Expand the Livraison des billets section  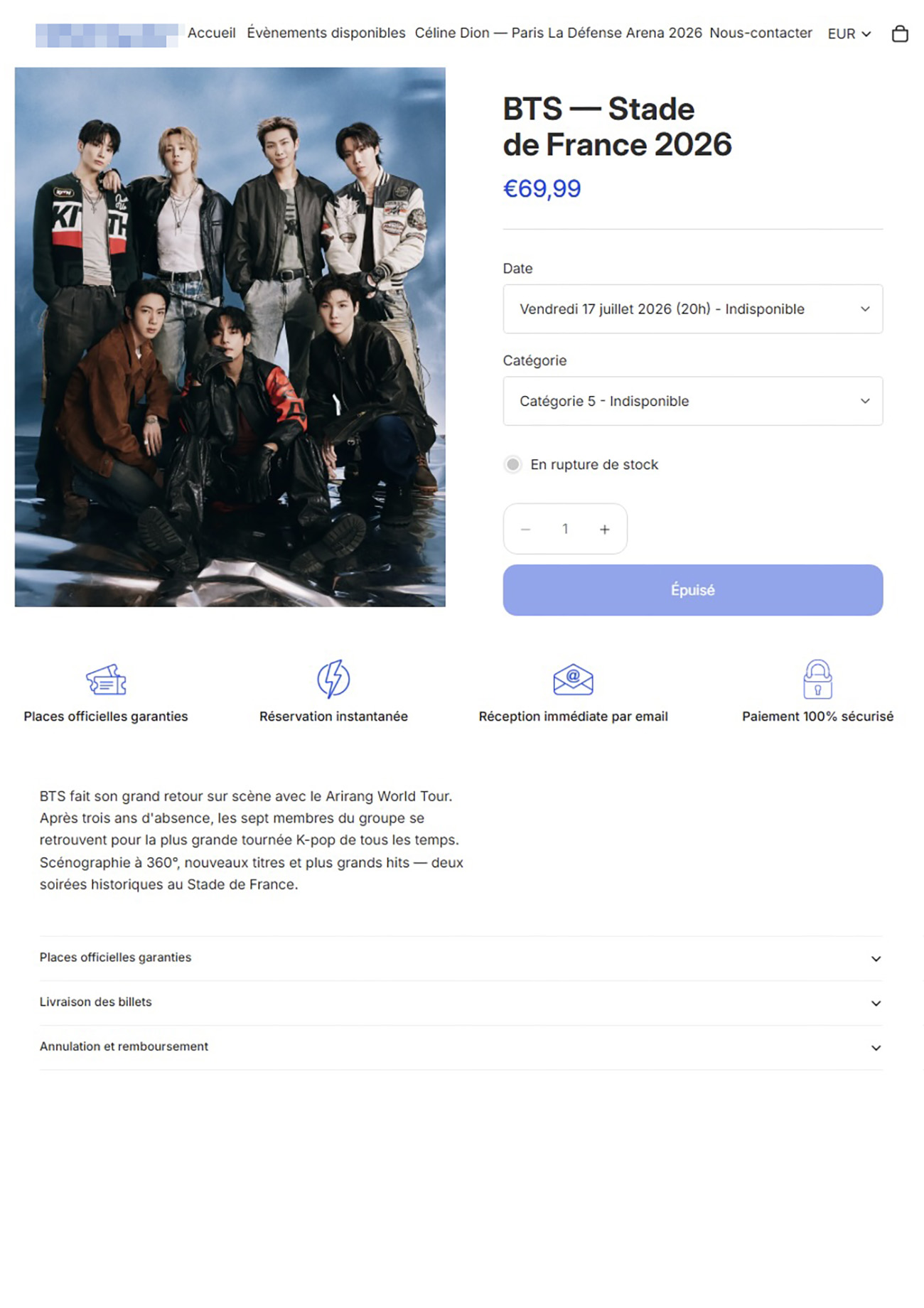click(x=461, y=1002)
